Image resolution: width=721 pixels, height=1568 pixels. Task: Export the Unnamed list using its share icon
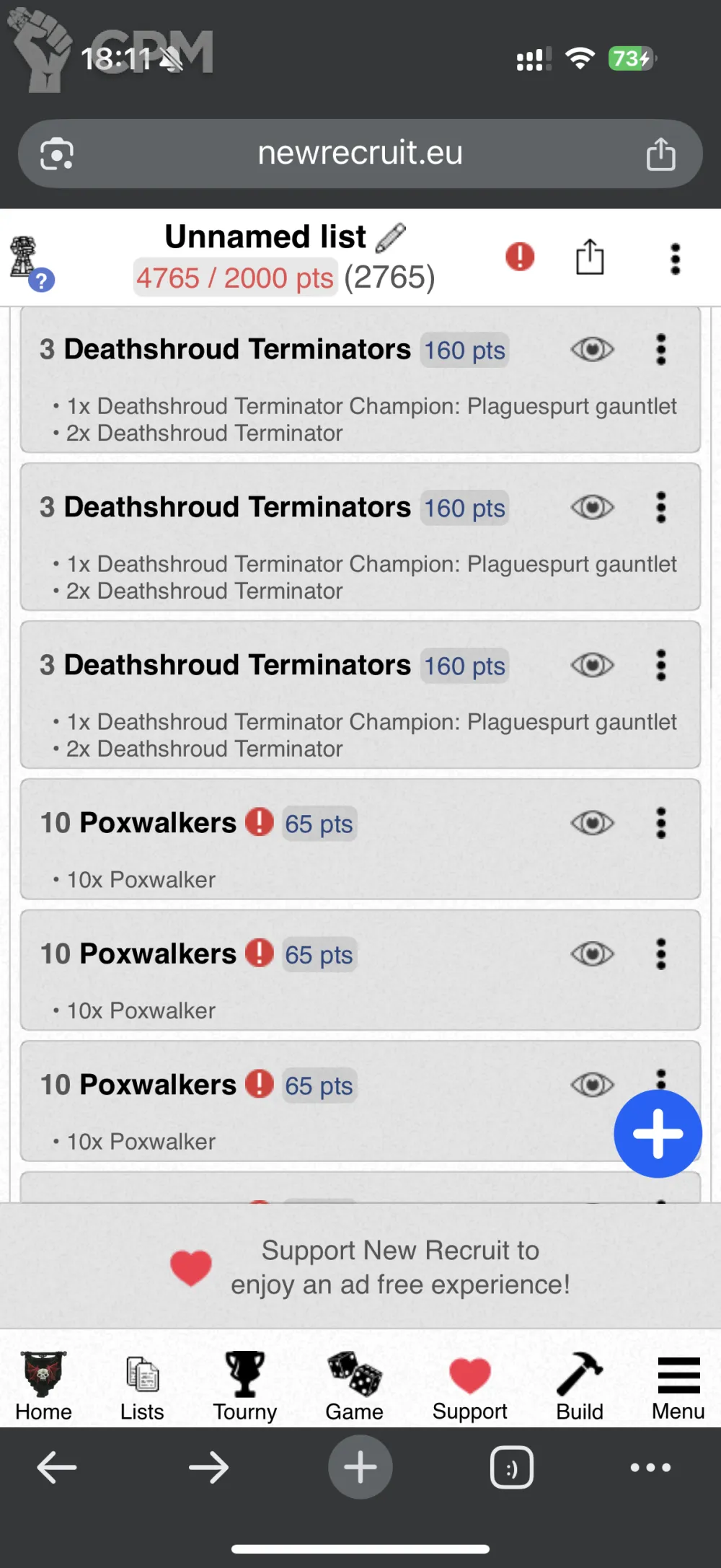[590, 257]
